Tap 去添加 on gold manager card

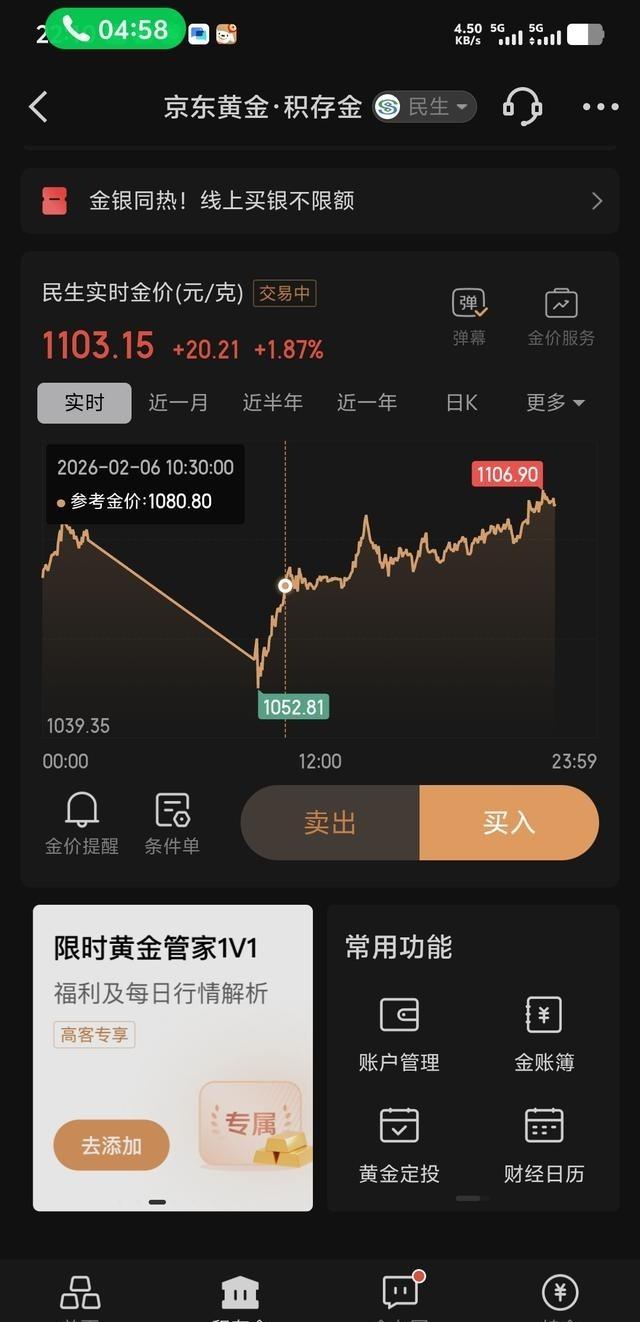pyautogui.click(x=111, y=1146)
